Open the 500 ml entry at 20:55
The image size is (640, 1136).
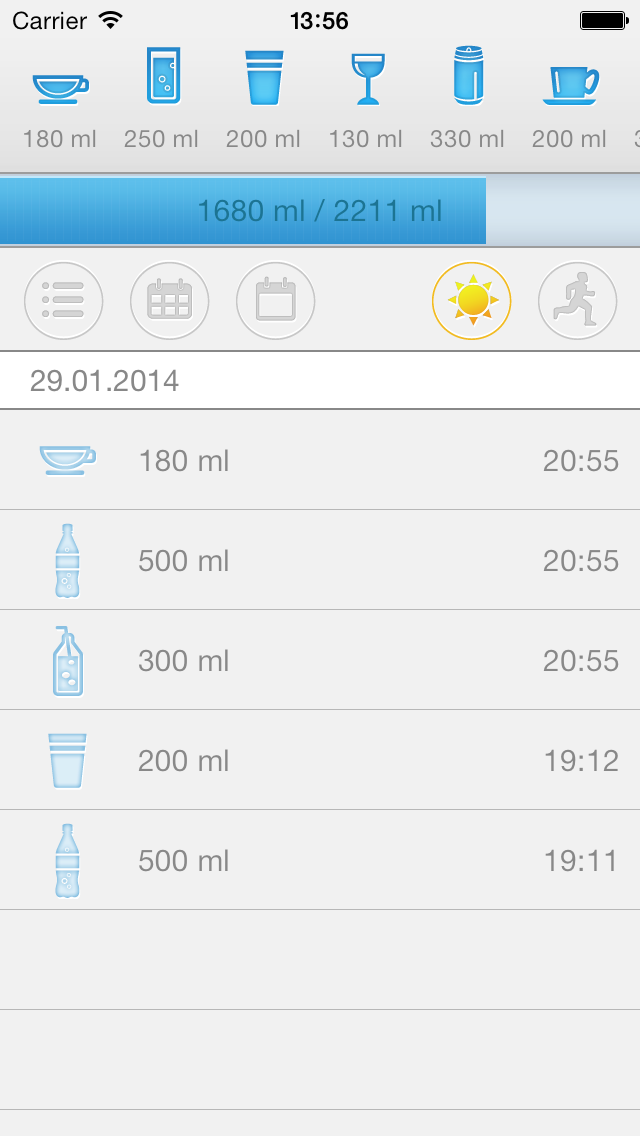point(320,560)
